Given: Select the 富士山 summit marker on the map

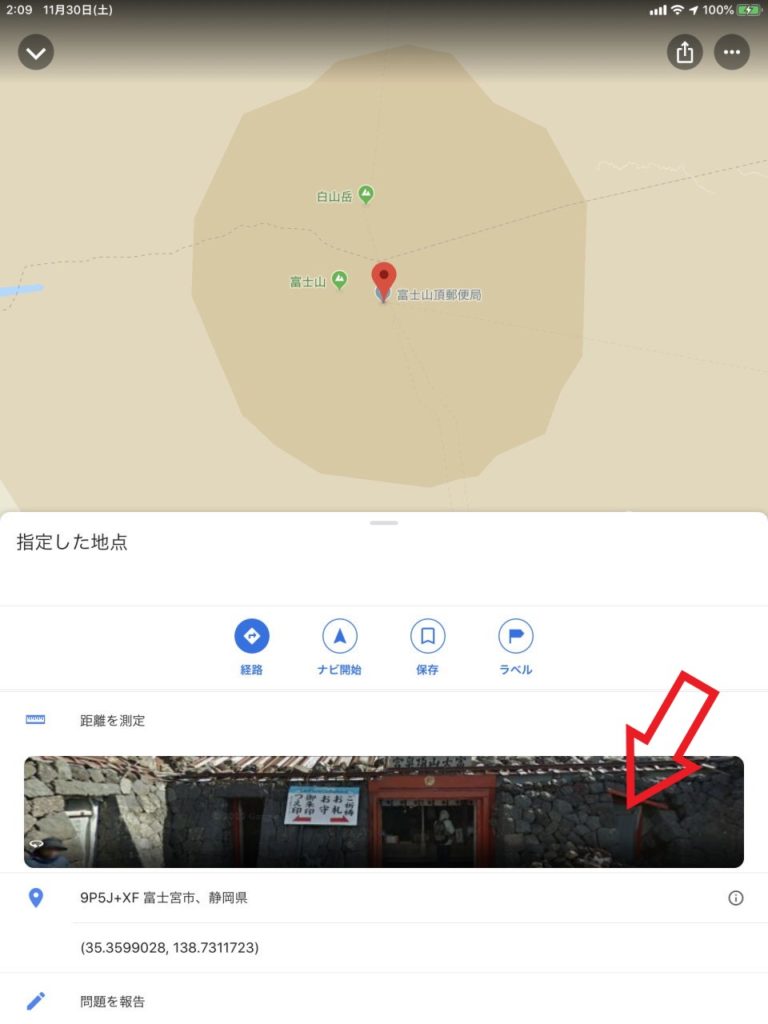Looking at the screenshot, I should (x=339, y=281).
